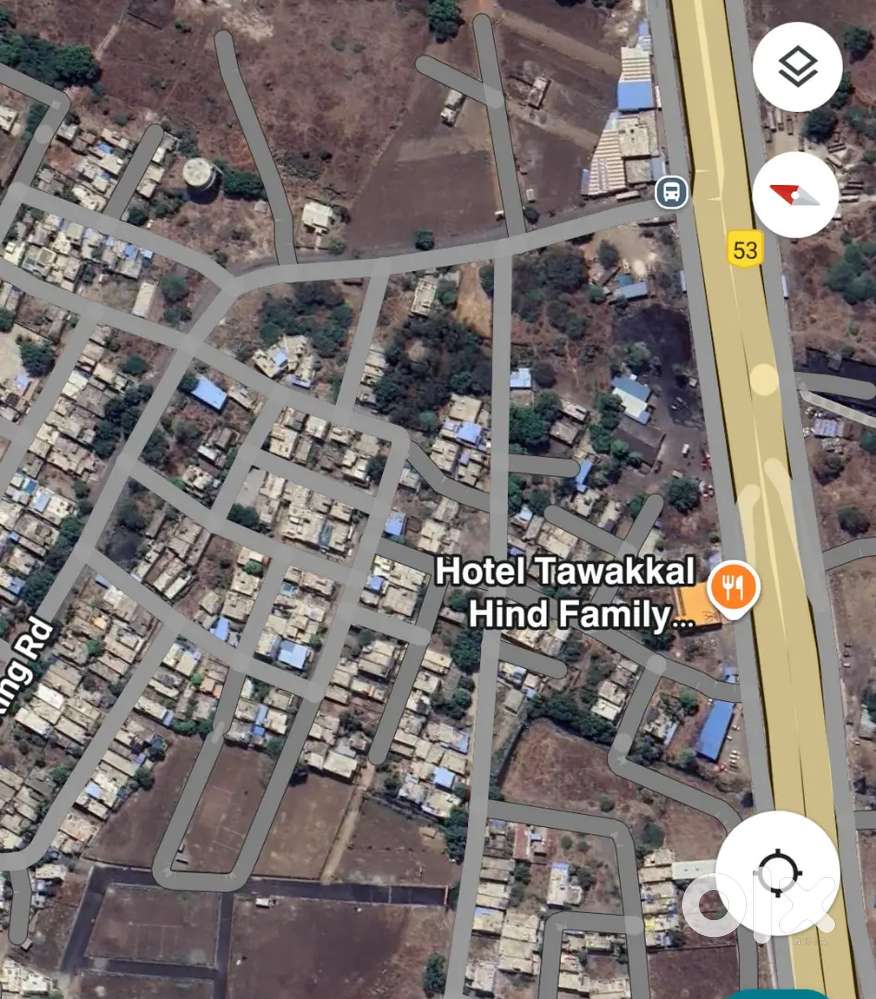Tap the compass to reset orientation
Viewport: 876px width, 999px height.
(796, 194)
